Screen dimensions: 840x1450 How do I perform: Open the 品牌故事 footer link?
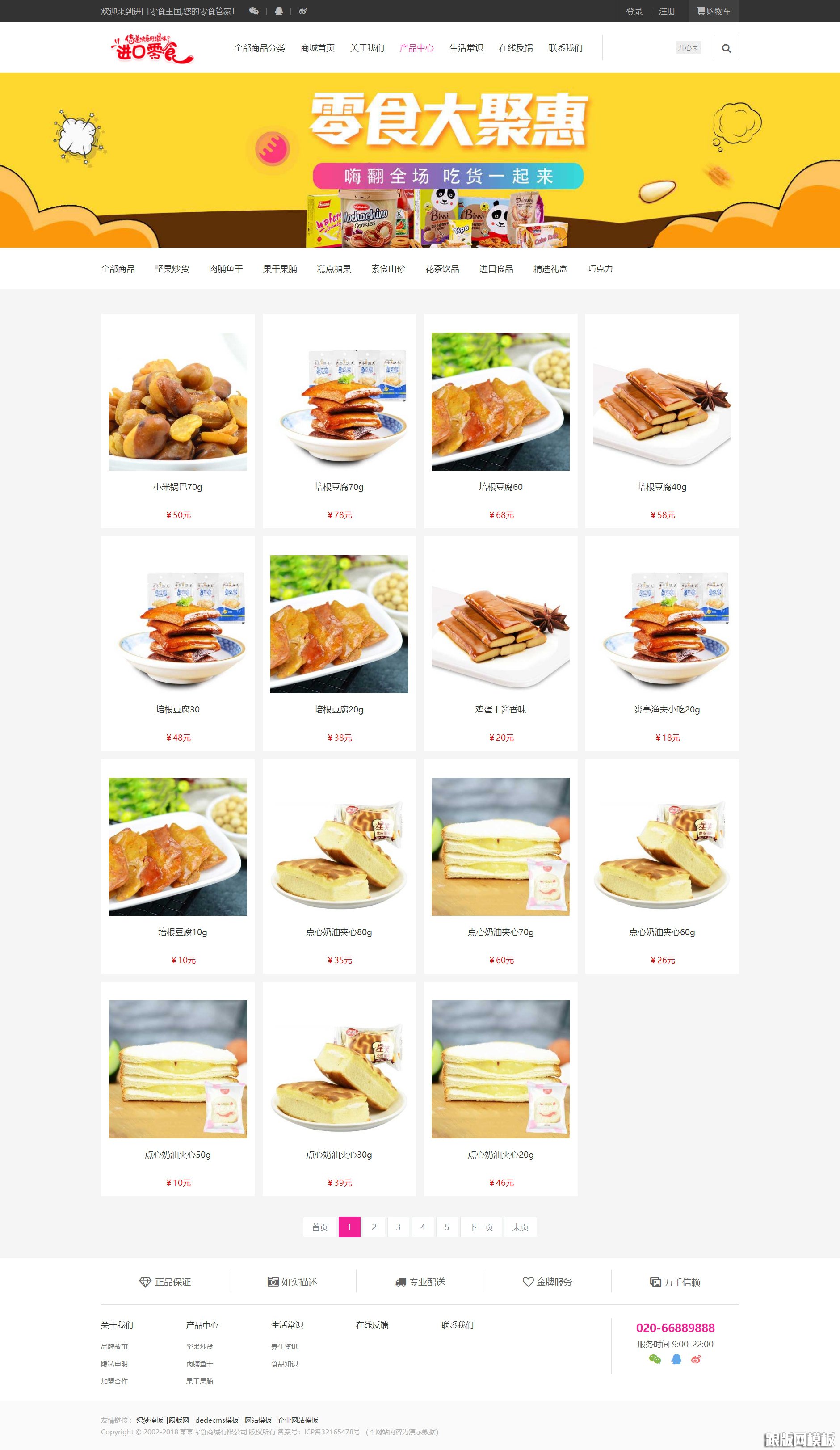pos(114,1346)
